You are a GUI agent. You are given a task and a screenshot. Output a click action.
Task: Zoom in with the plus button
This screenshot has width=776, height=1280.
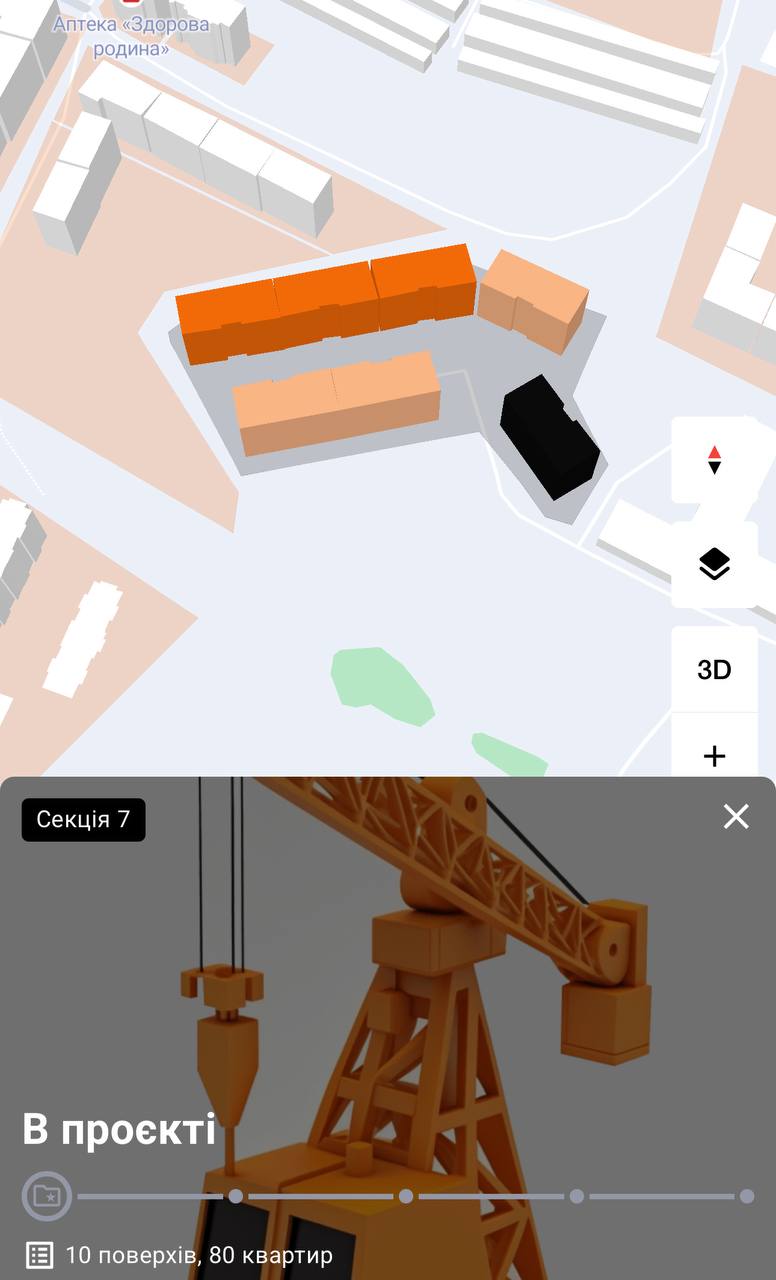click(714, 755)
